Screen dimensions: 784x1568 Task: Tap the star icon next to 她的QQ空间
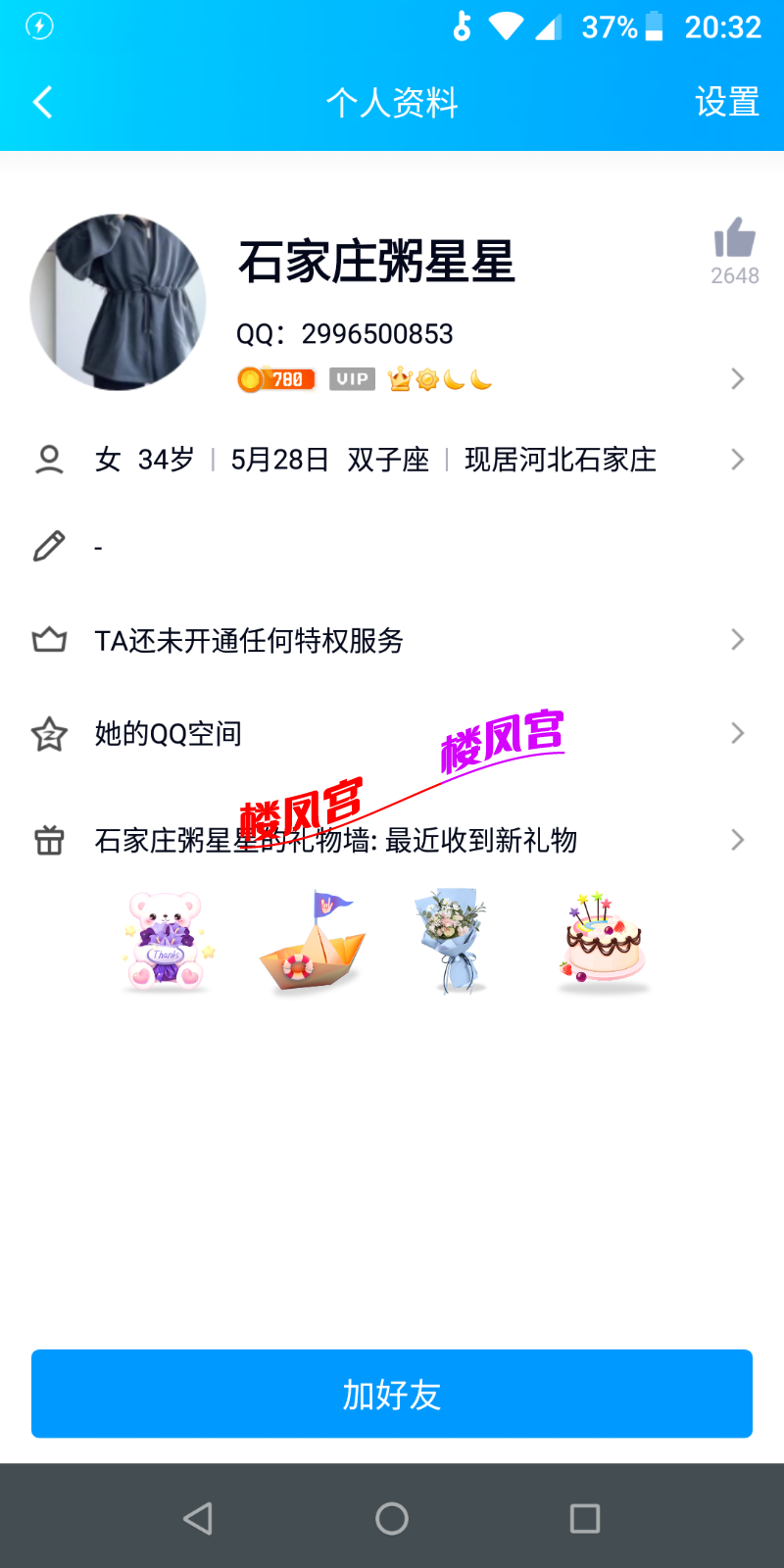tap(49, 732)
